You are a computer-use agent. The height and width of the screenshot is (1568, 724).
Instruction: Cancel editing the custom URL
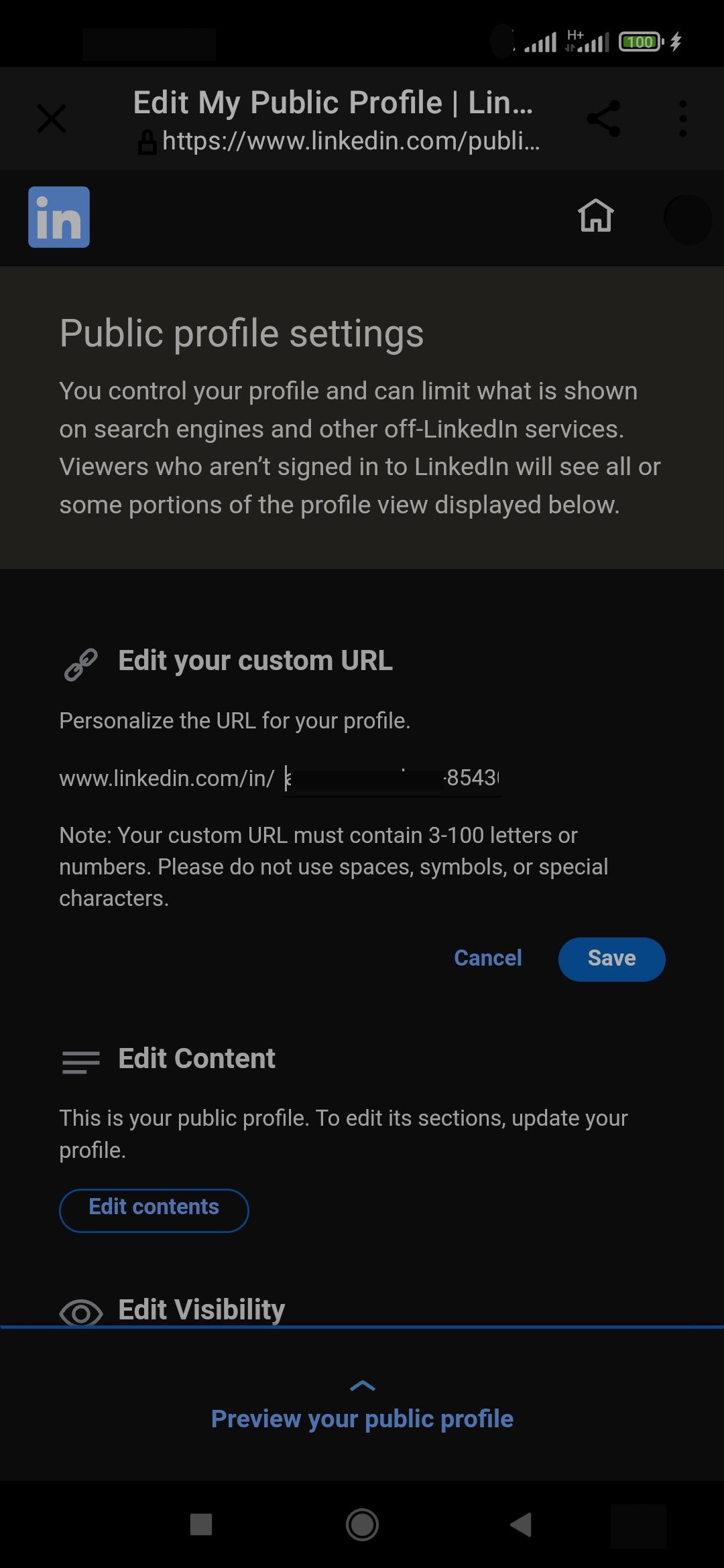(x=487, y=958)
